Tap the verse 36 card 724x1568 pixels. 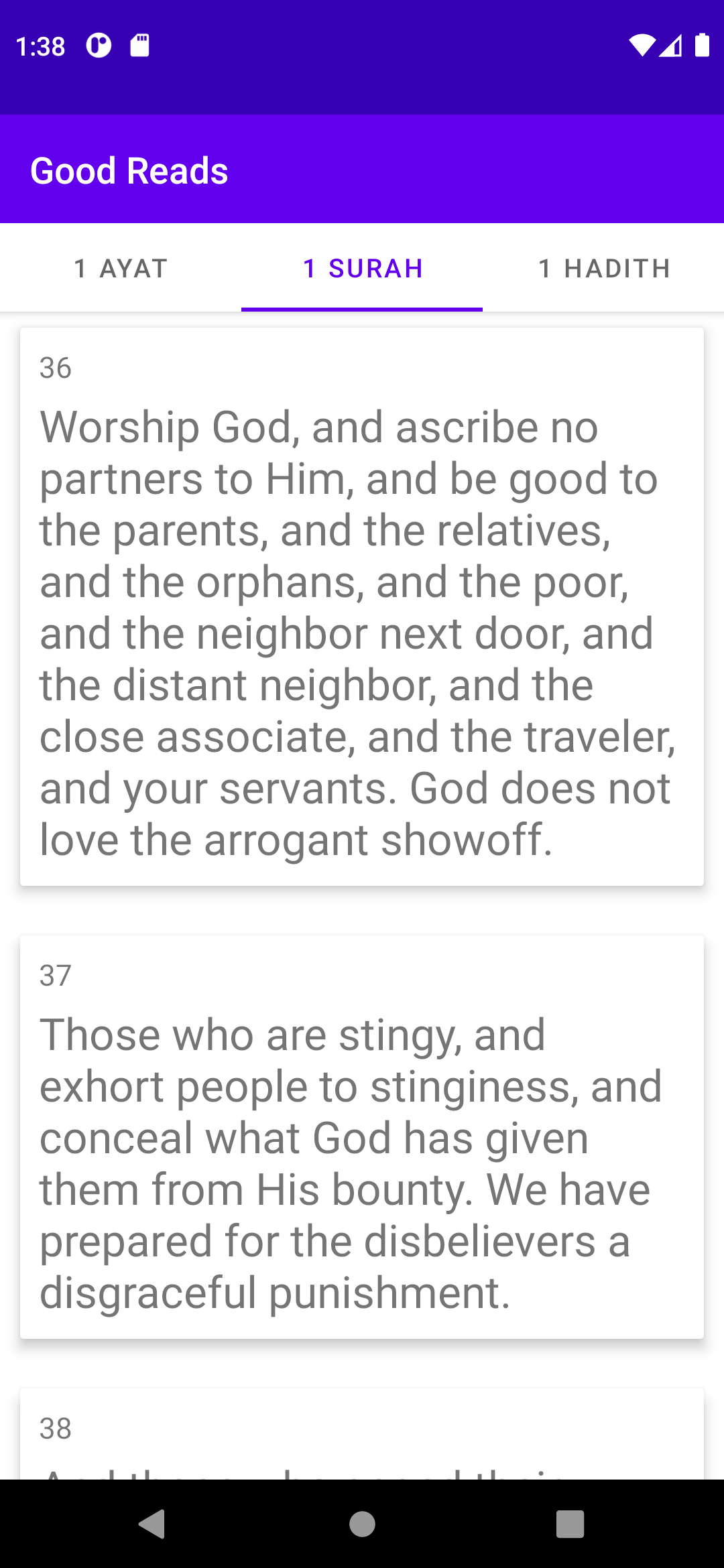(x=362, y=606)
